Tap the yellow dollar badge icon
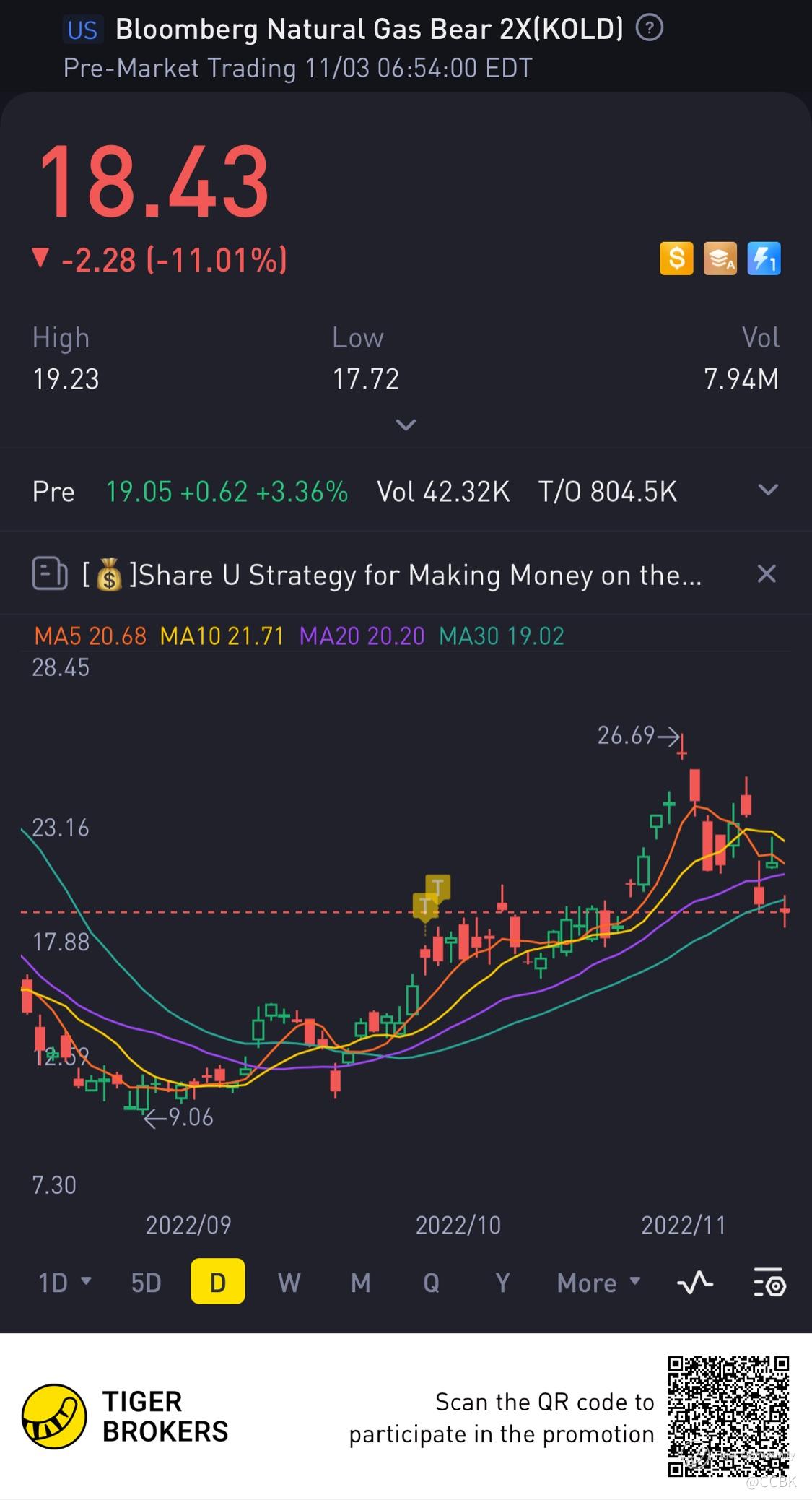This screenshot has height=1500, width=812. (x=676, y=258)
